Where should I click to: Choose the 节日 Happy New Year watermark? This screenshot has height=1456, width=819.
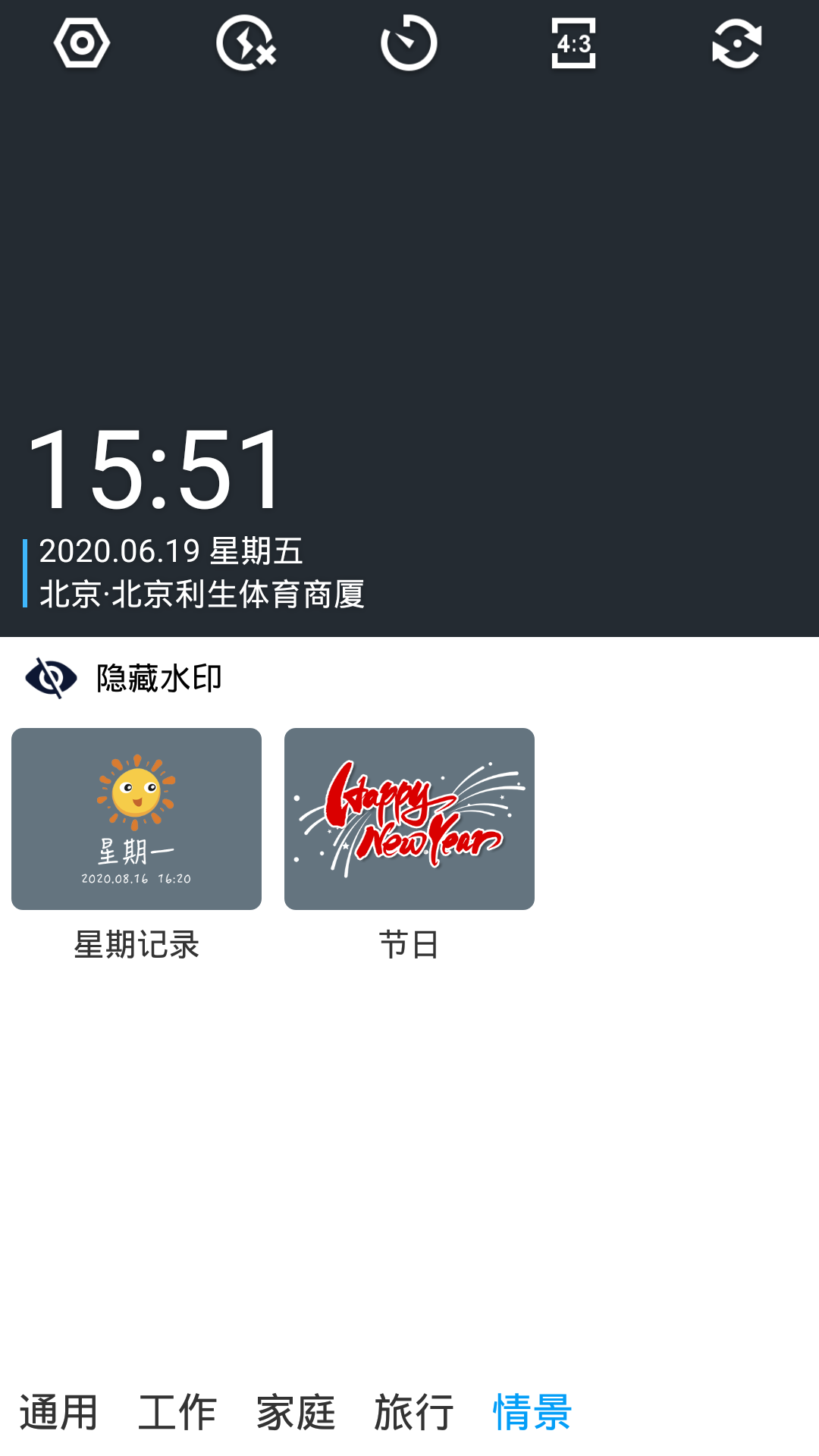point(409,819)
